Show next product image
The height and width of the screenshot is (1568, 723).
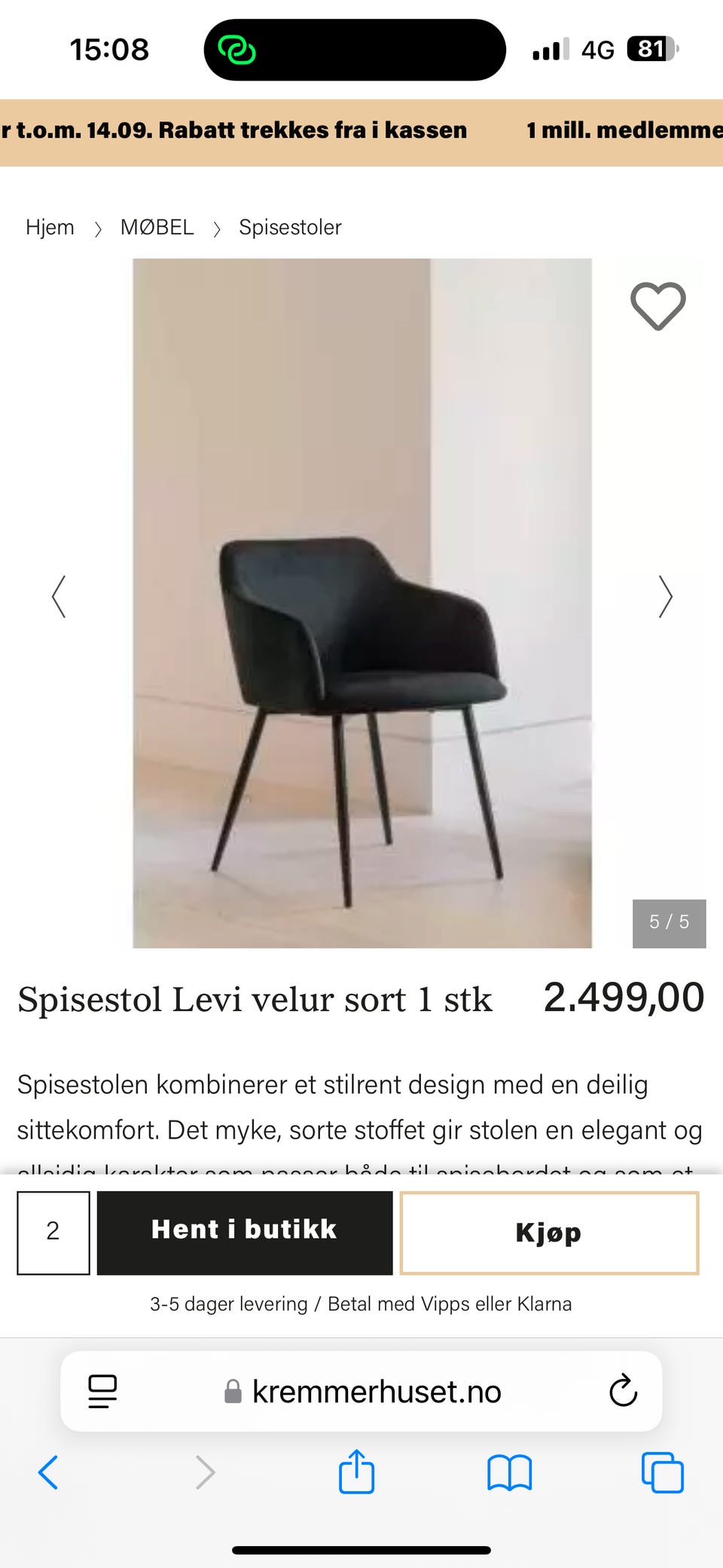664,597
